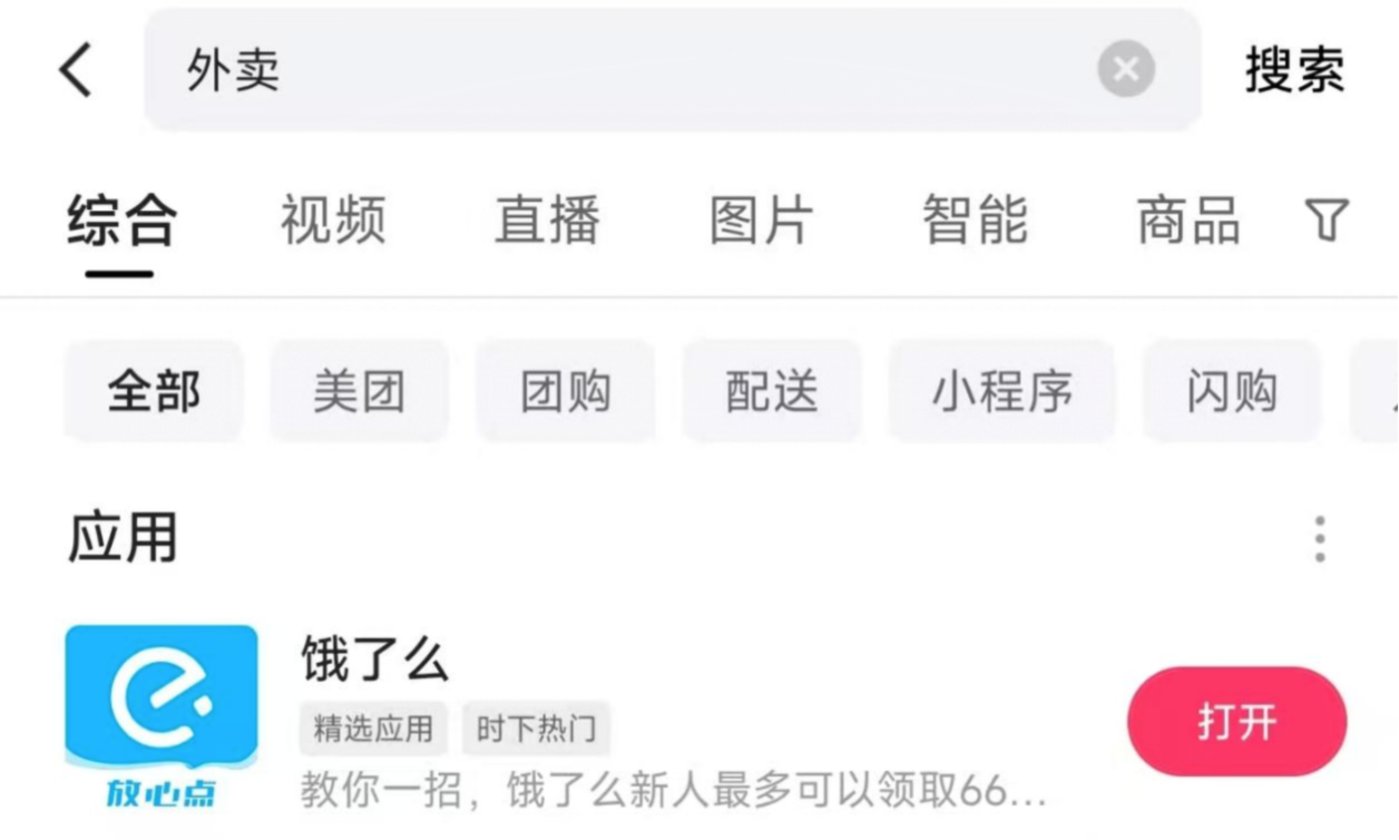
Task: Switch to the 直播 tab
Action: 547,220
